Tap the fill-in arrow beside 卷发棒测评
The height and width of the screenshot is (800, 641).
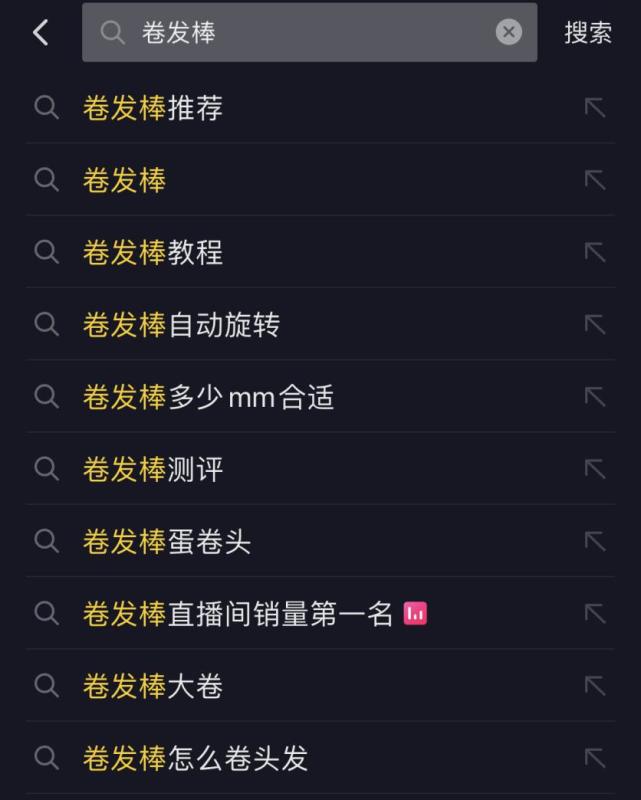click(x=595, y=469)
